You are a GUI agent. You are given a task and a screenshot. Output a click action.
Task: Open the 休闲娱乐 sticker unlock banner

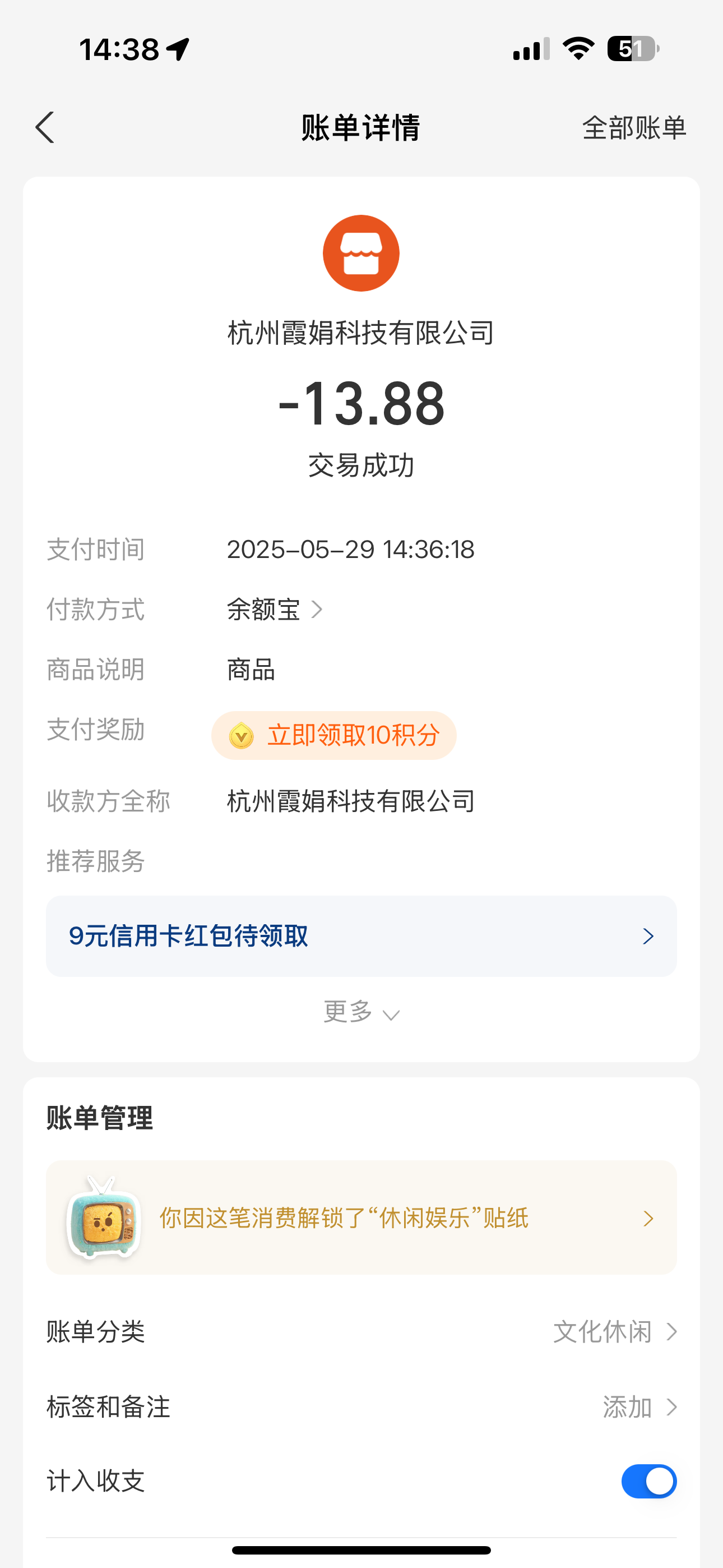pos(361,1218)
